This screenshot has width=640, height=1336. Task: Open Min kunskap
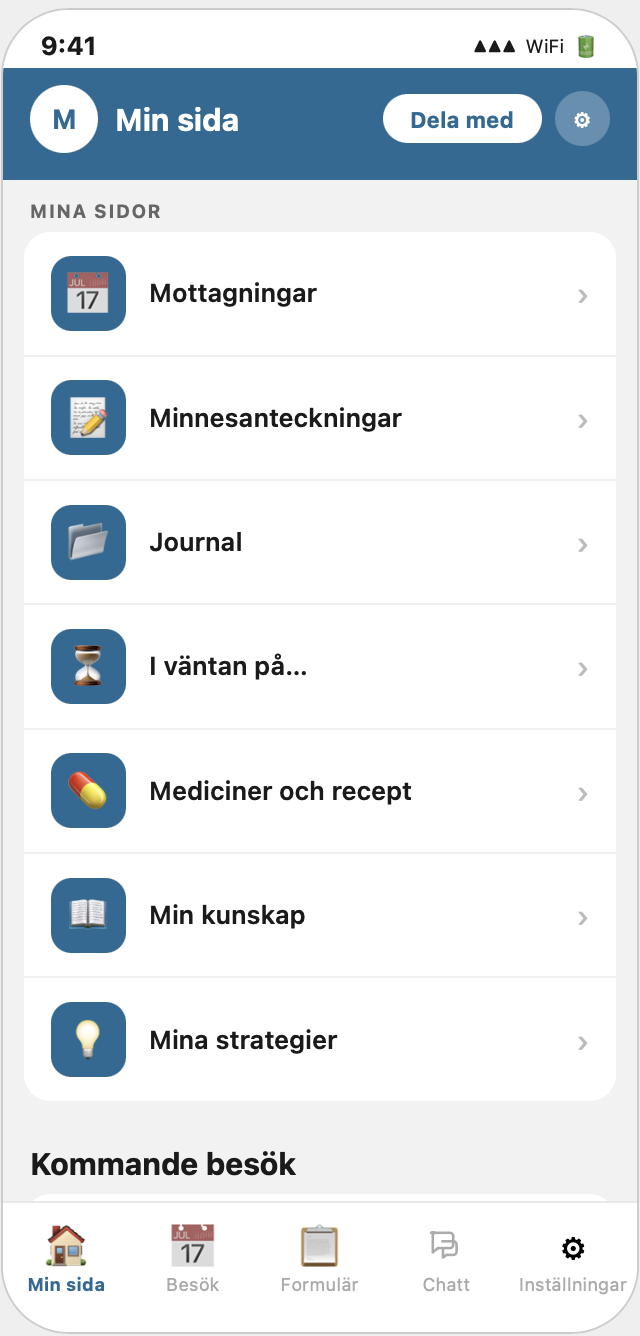click(x=320, y=915)
